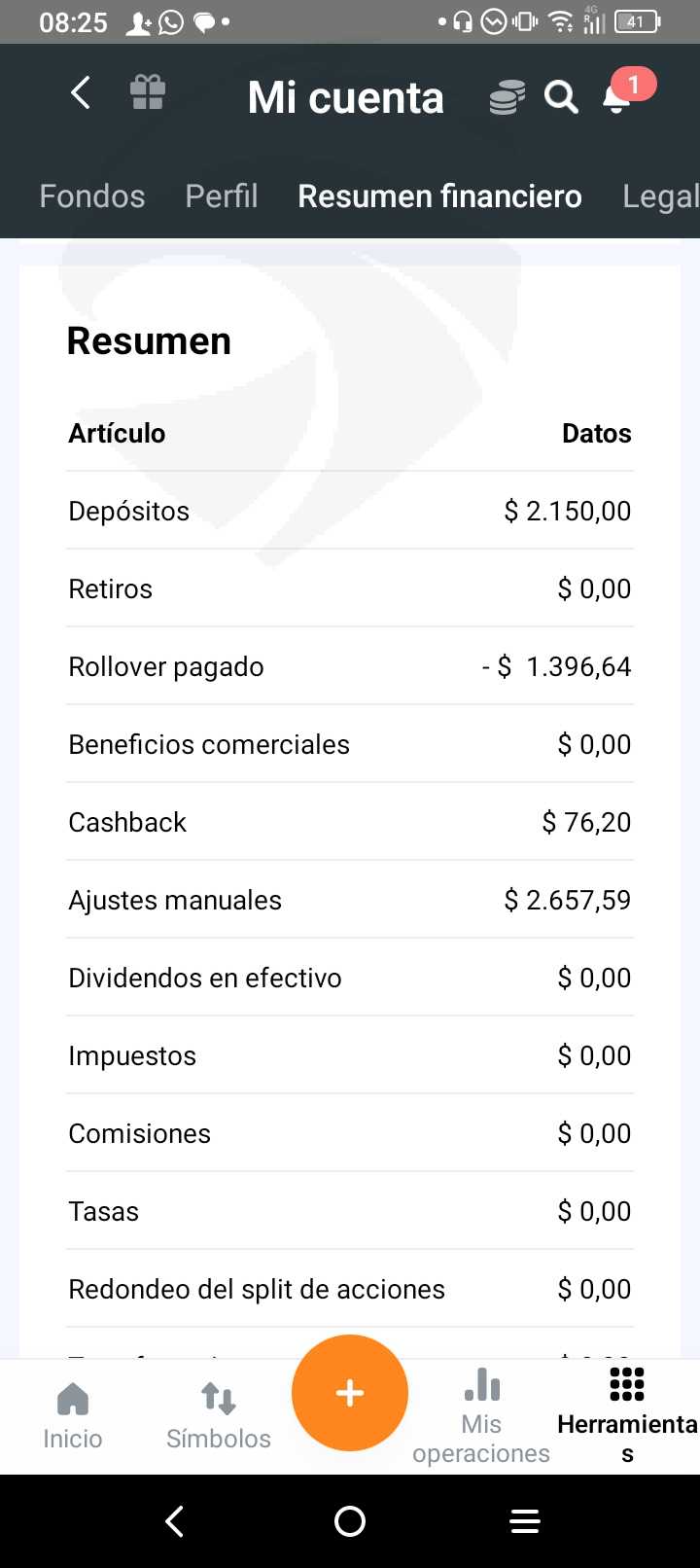Open the system recent apps
The width and height of the screenshot is (700, 1568).
[525, 1521]
